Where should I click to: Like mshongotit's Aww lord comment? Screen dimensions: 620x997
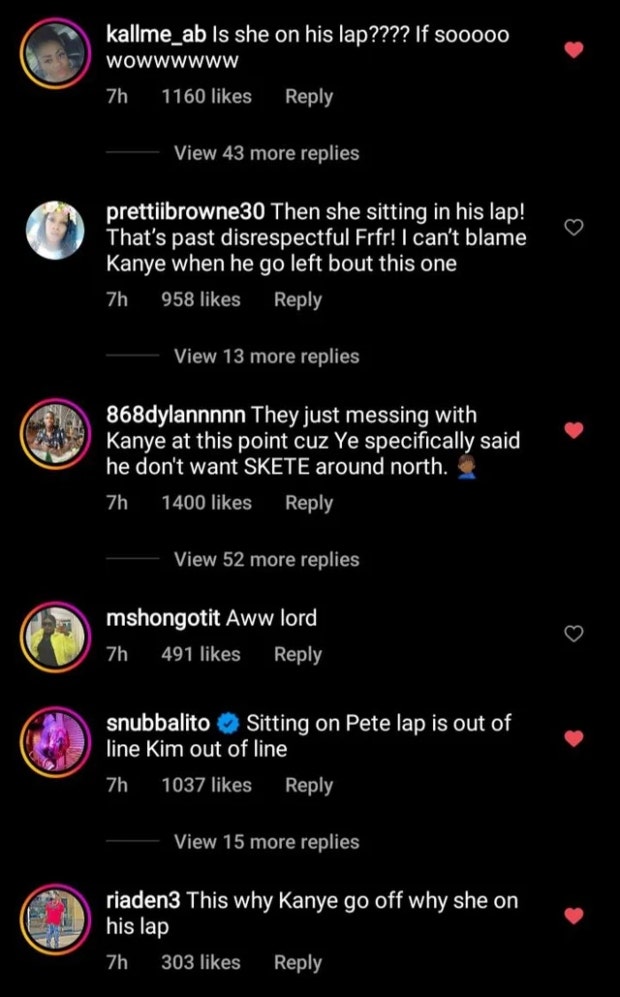tap(574, 634)
